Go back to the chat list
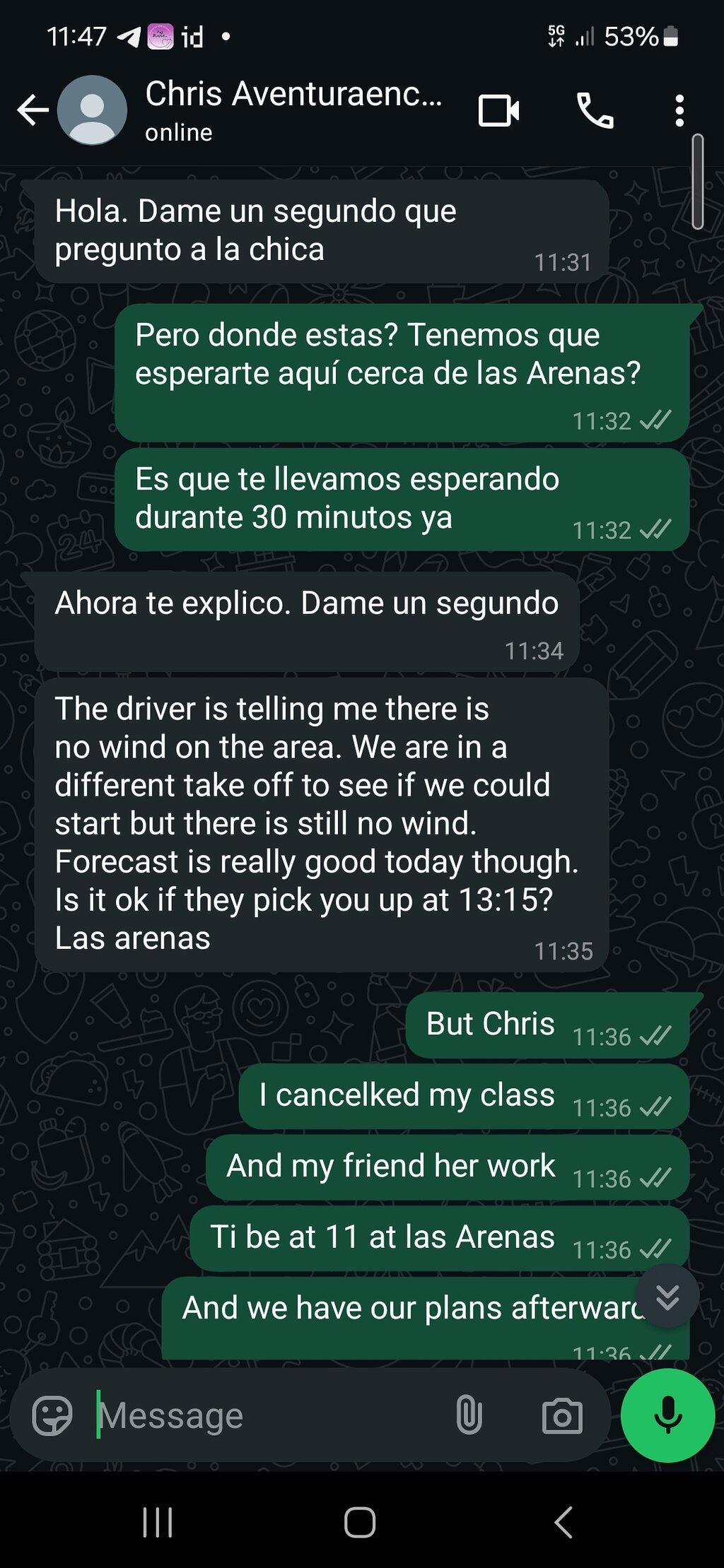Screen dimensions: 724x1568 tap(33, 110)
